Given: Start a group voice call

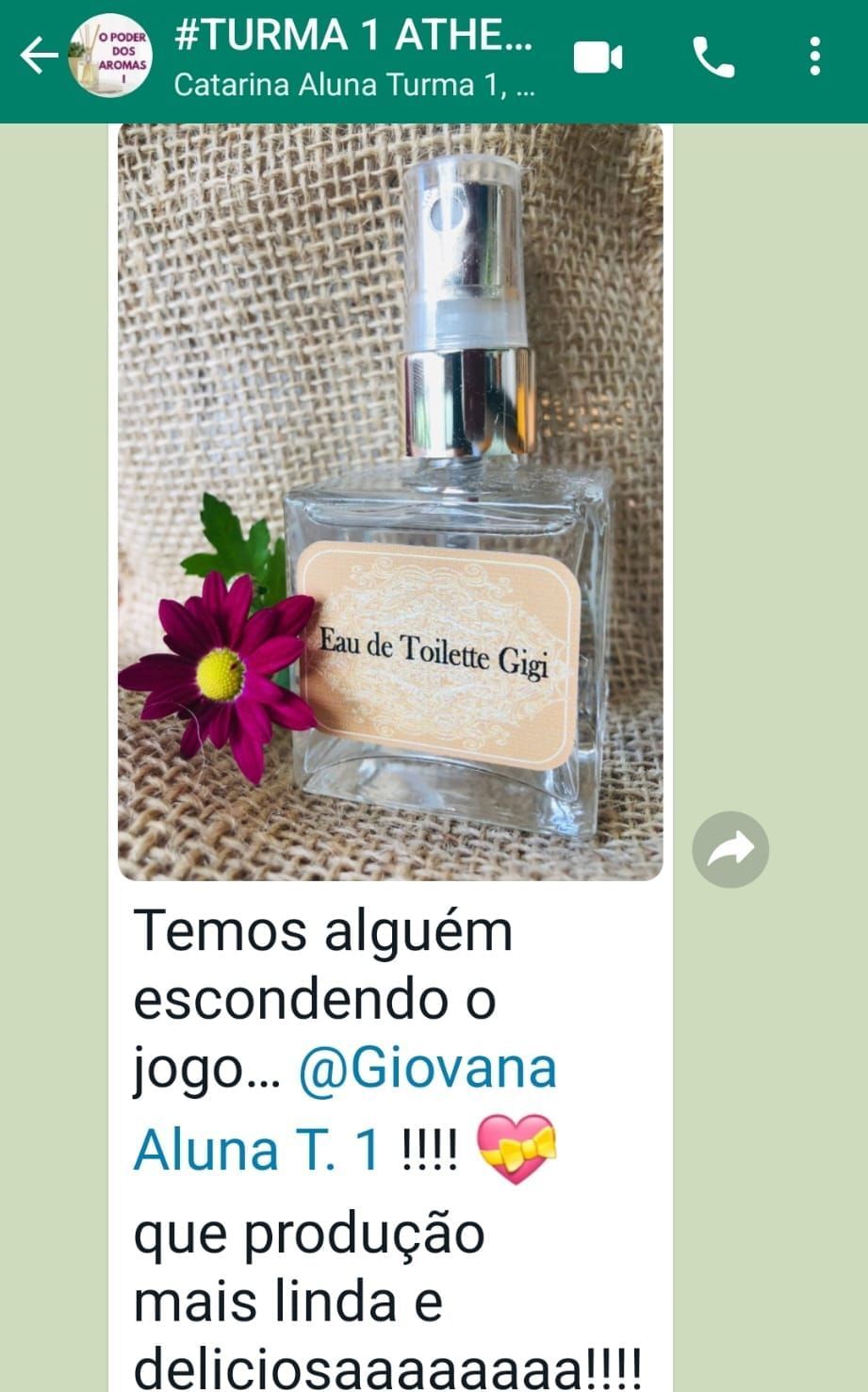Looking at the screenshot, I should (713, 58).
